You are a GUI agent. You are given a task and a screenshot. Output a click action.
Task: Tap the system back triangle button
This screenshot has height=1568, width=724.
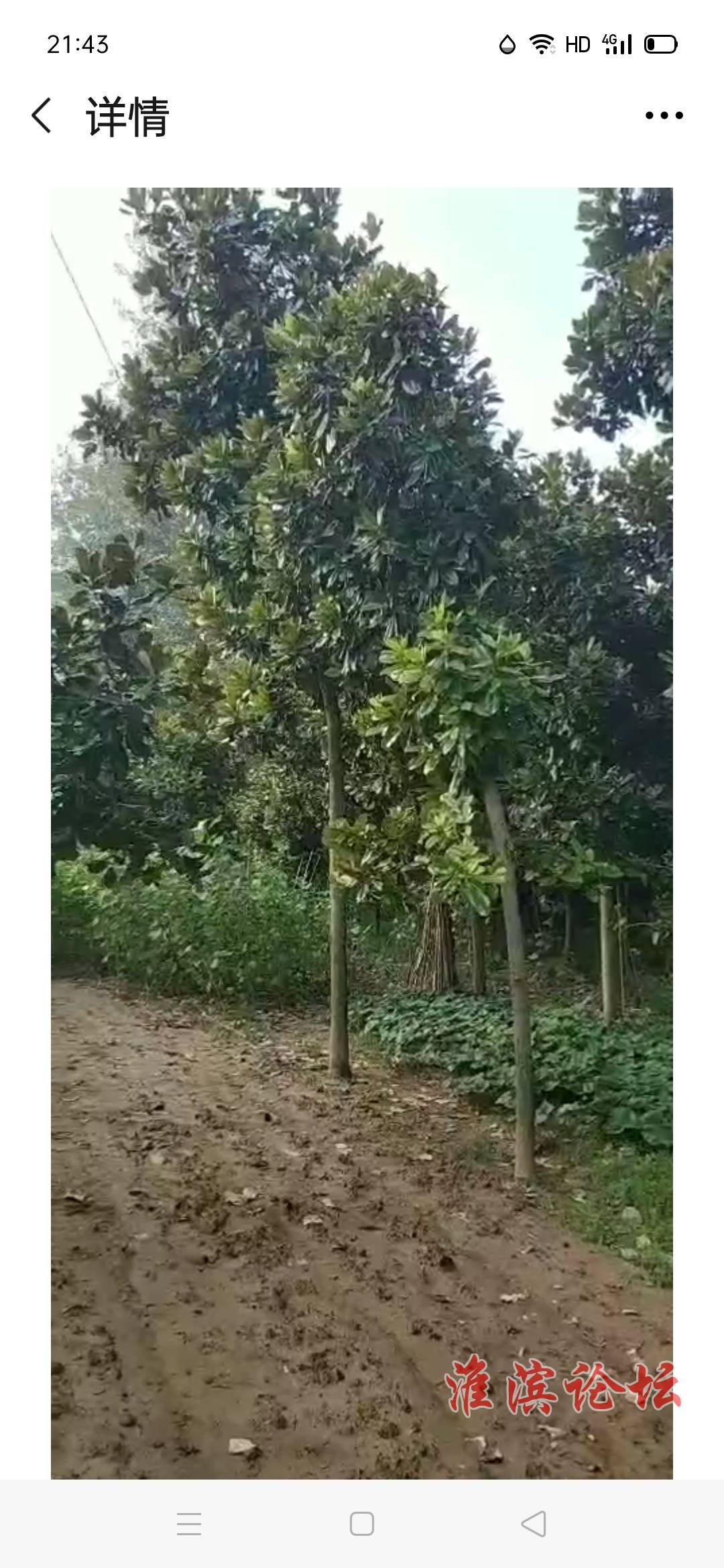tap(534, 1523)
